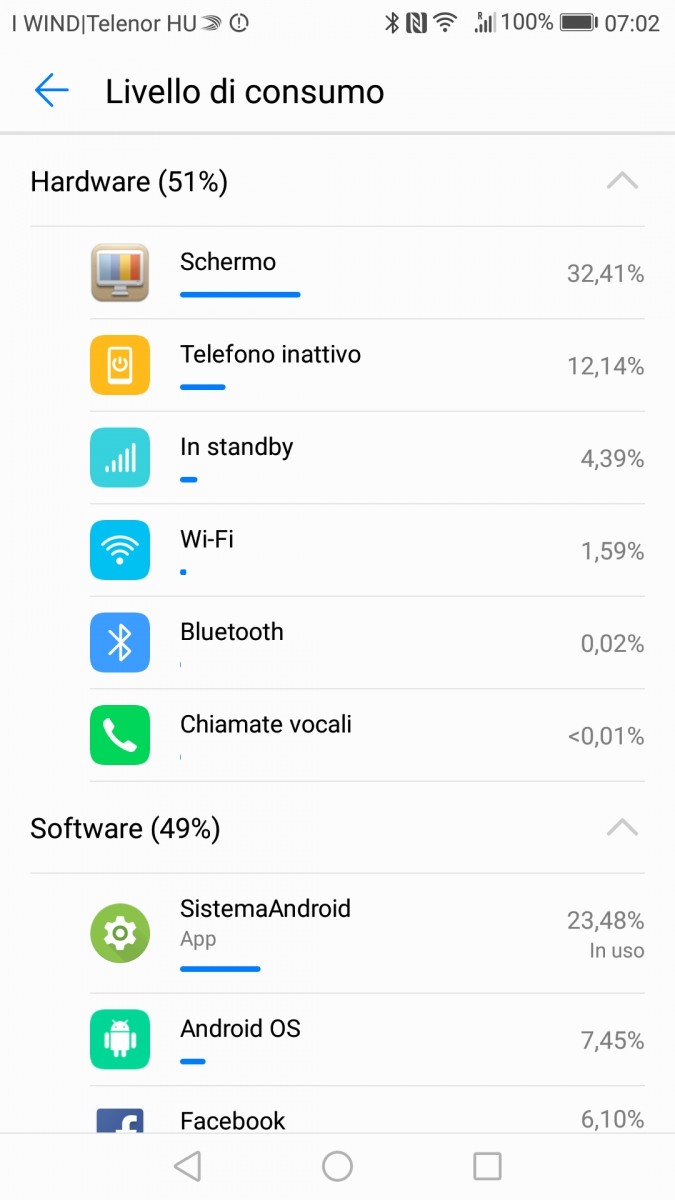
Task: Go back using the arrow next to Livello di consumo
Action: click(x=51, y=91)
